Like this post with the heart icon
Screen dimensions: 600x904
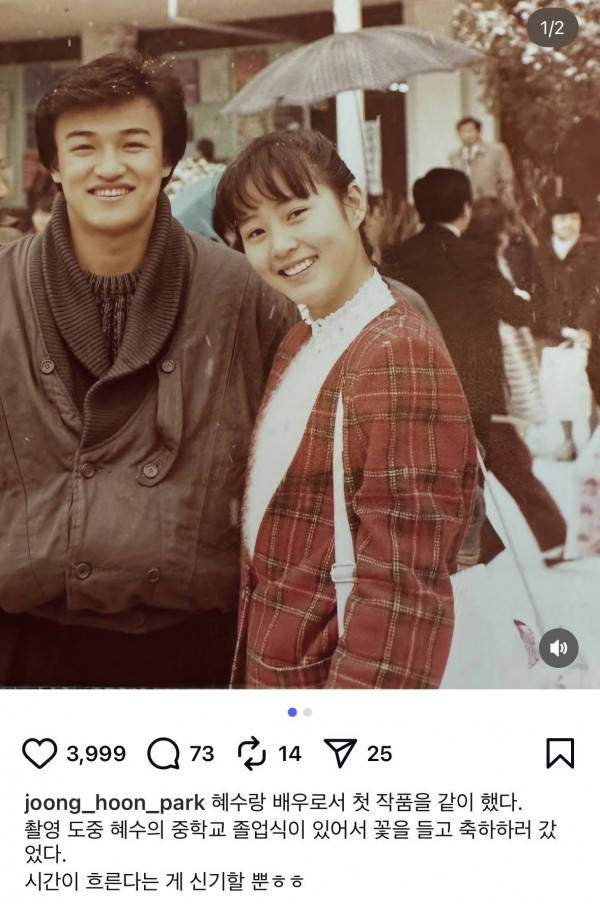pyautogui.click(x=39, y=754)
